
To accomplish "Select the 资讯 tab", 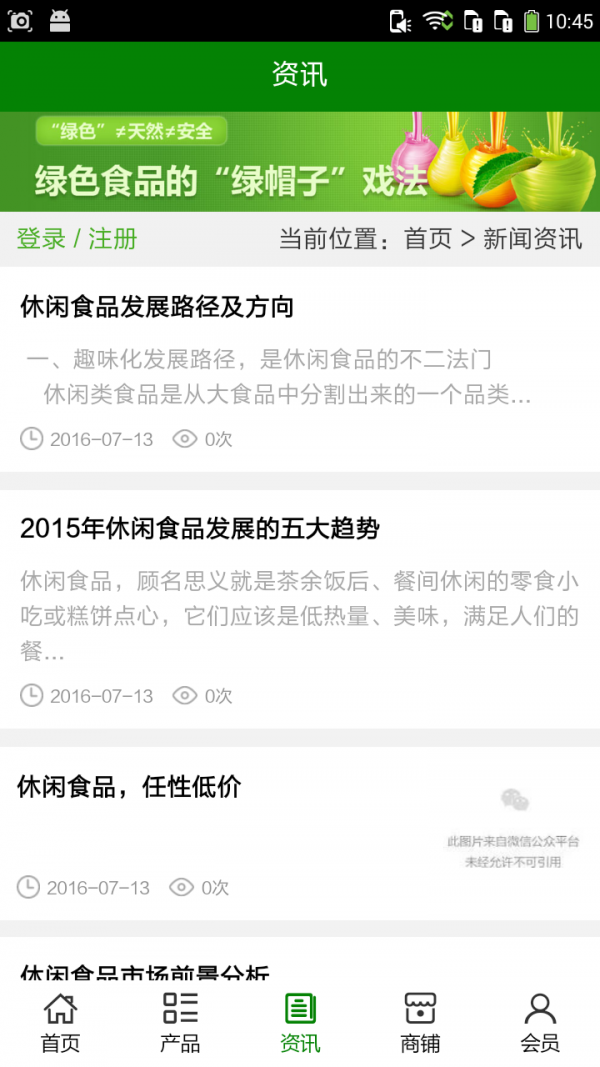I will click(x=300, y=1023).
